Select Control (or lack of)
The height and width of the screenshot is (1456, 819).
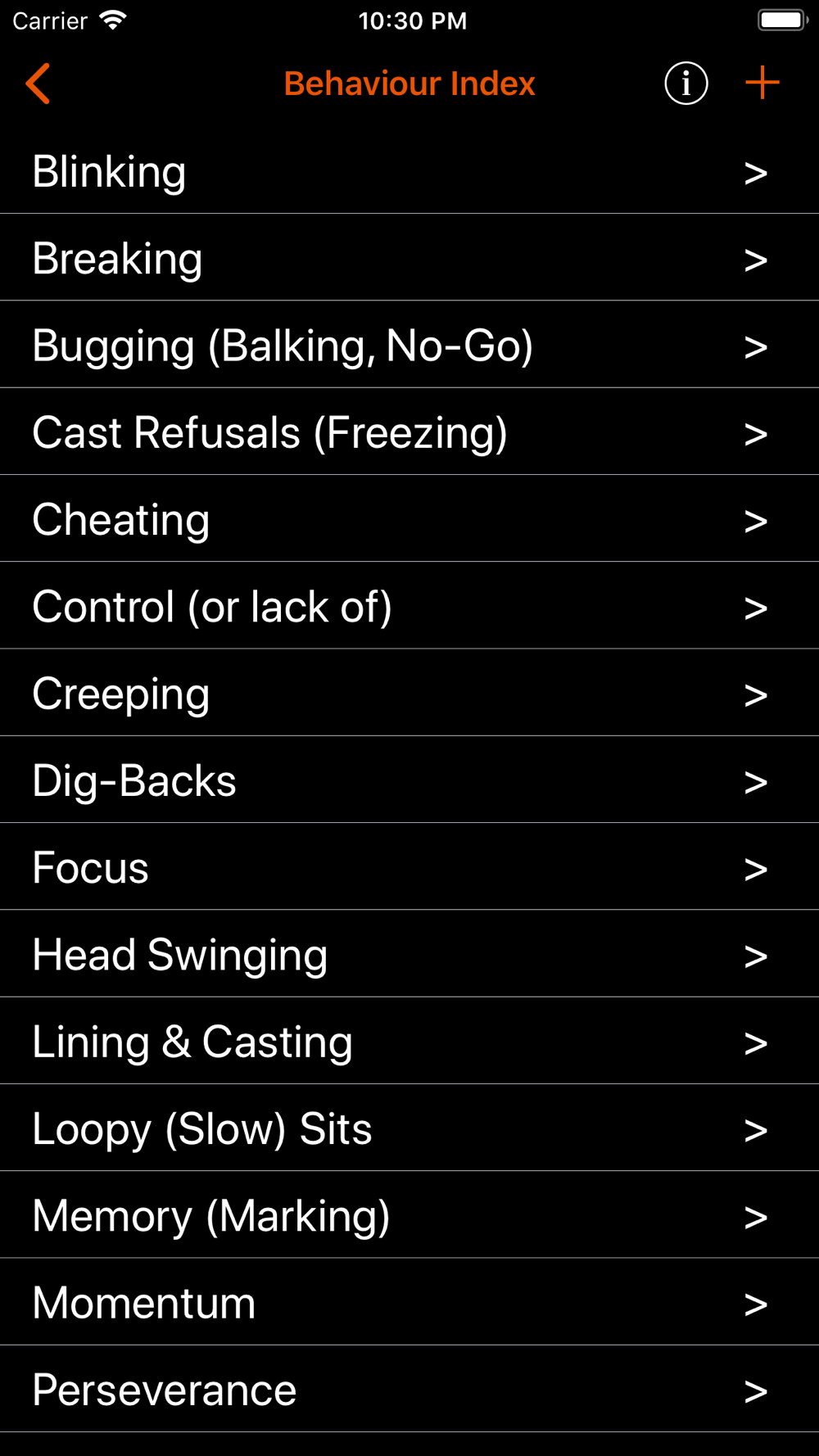(x=409, y=607)
